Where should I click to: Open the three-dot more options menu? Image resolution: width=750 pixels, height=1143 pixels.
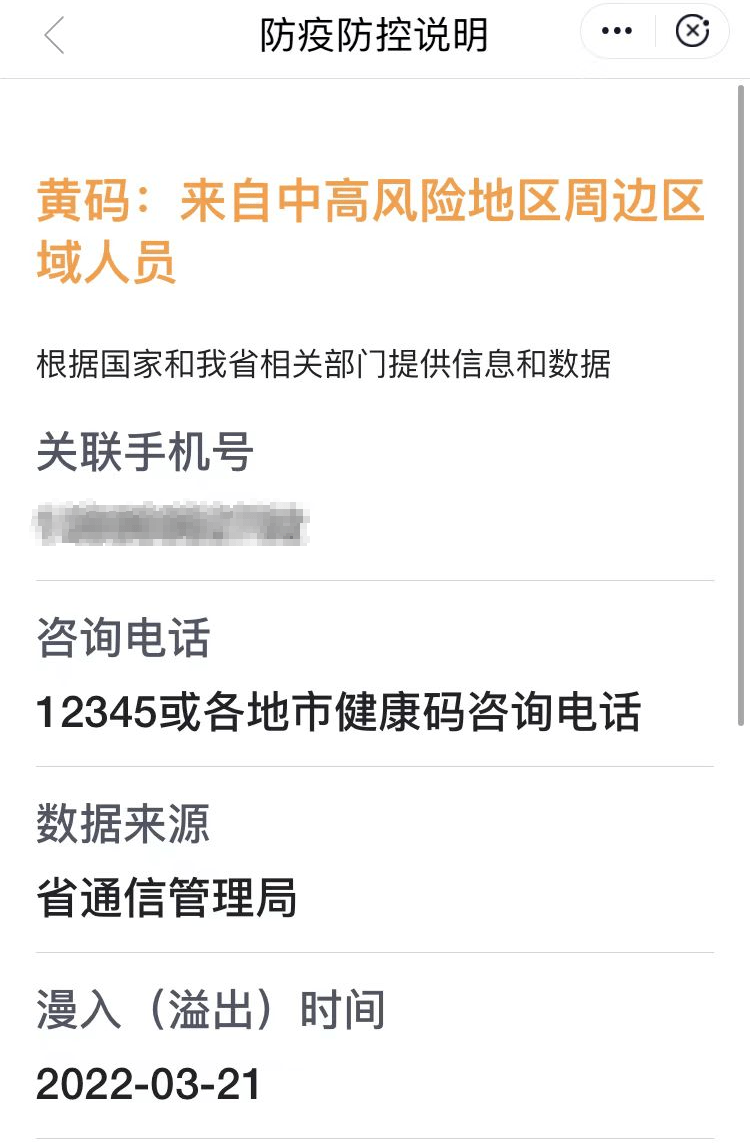(x=616, y=32)
